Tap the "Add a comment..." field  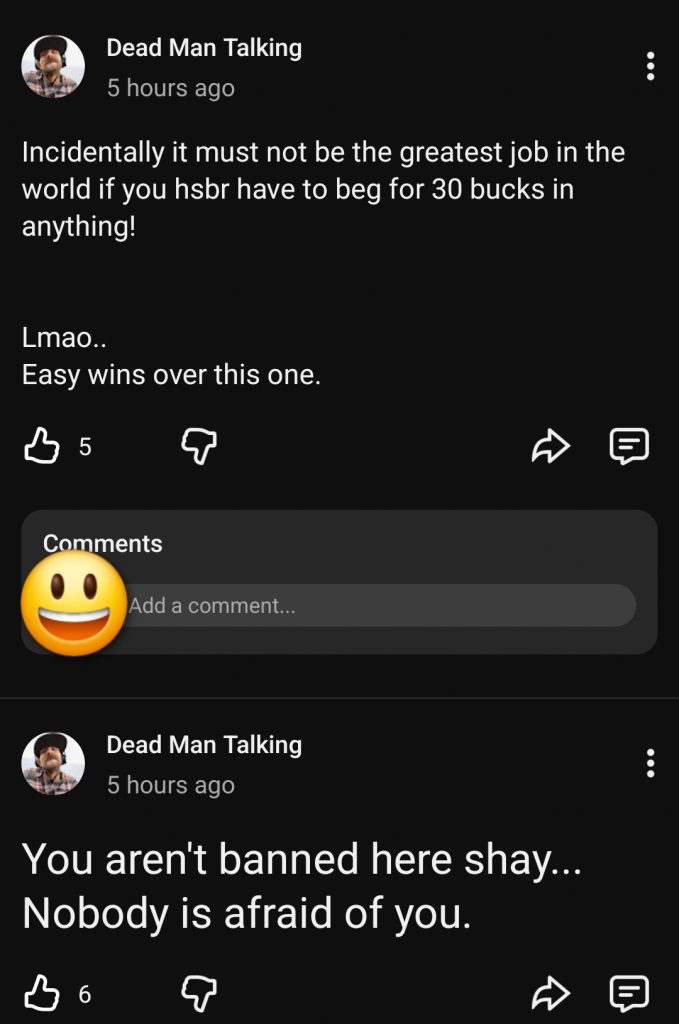point(380,606)
